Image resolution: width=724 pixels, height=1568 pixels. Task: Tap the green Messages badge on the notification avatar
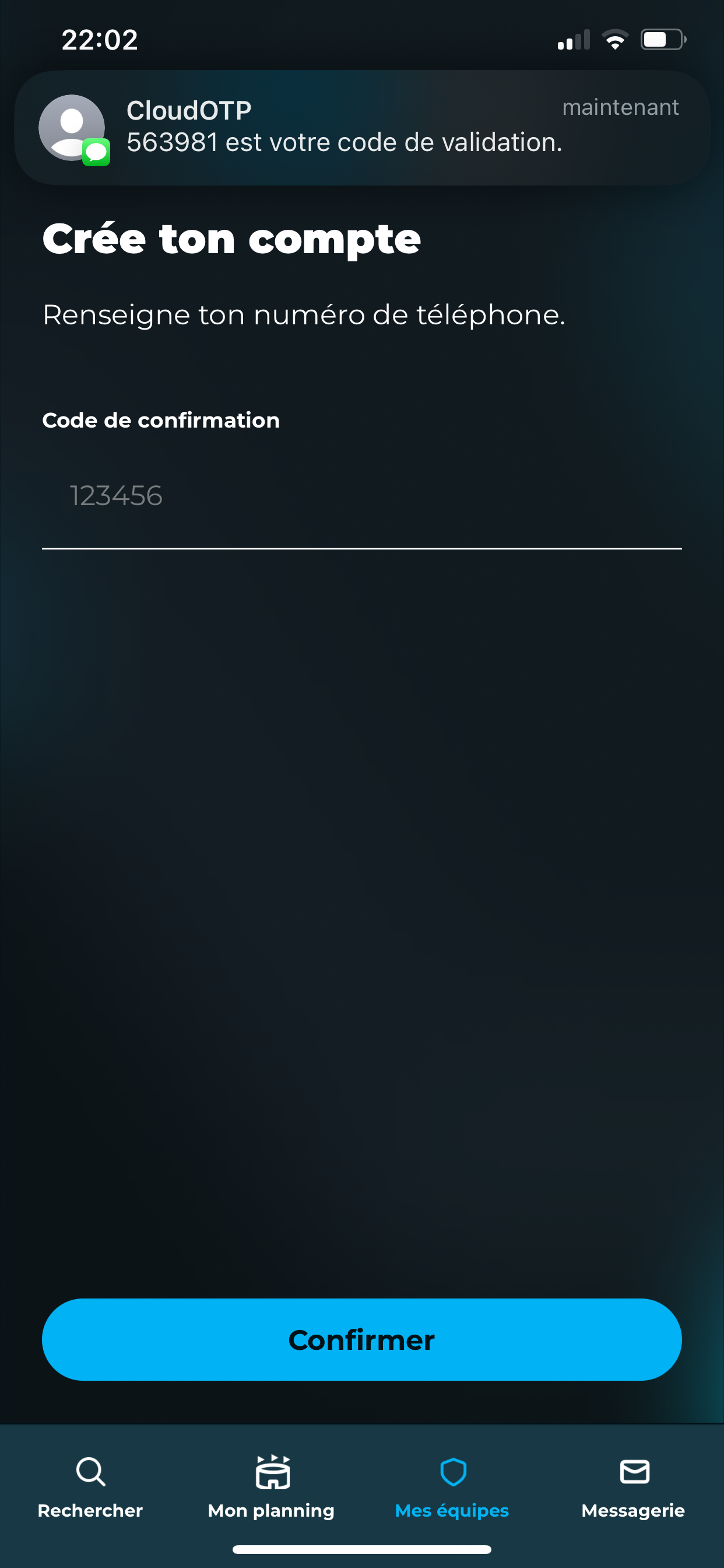coord(96,153)
